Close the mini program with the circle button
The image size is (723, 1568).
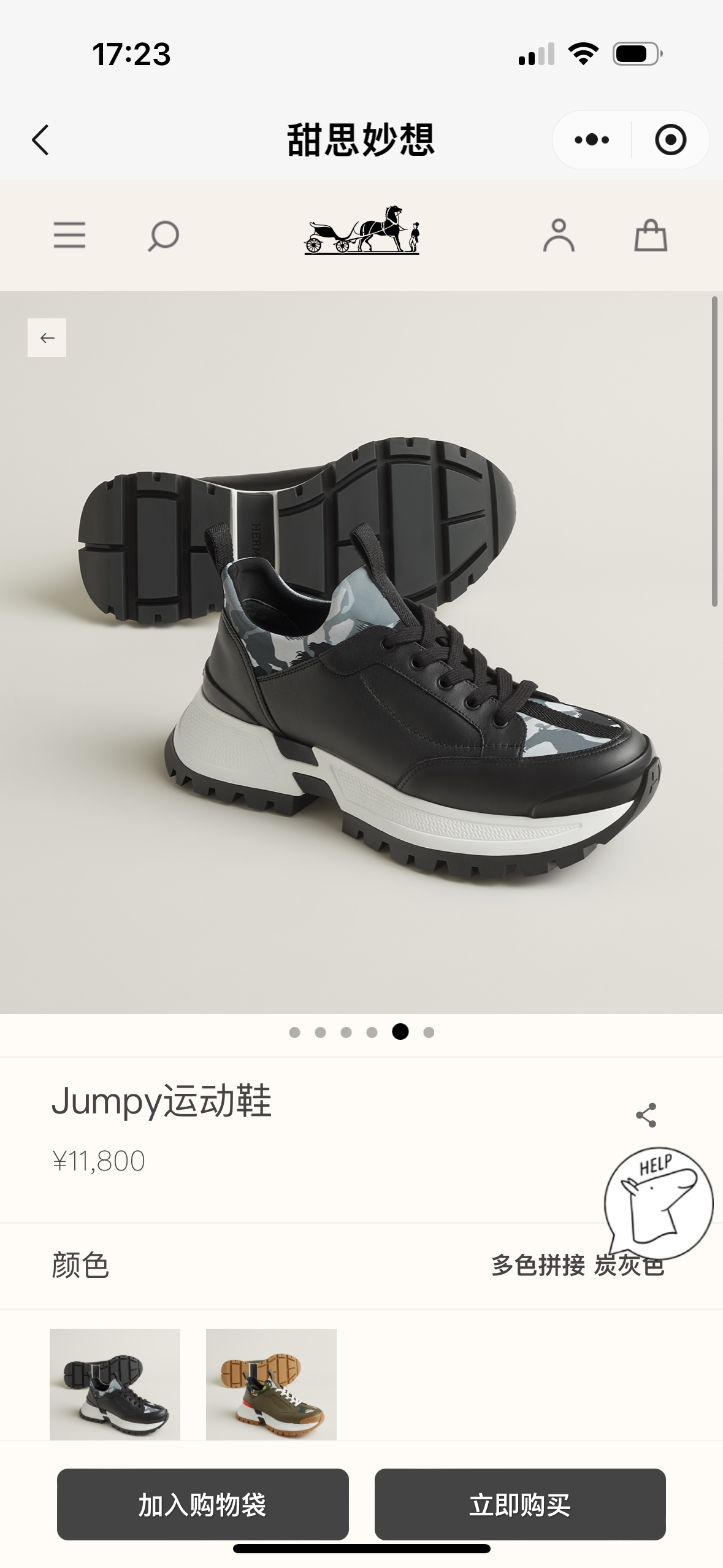tap(670, 140)
